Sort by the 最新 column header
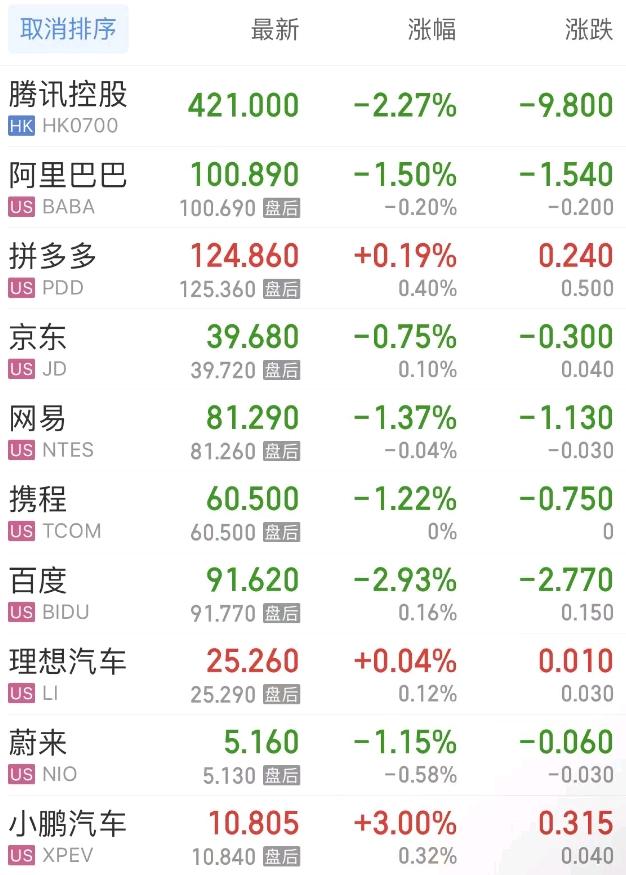The image size is (626, 875). pyautogui.click(x=274, y=30)
